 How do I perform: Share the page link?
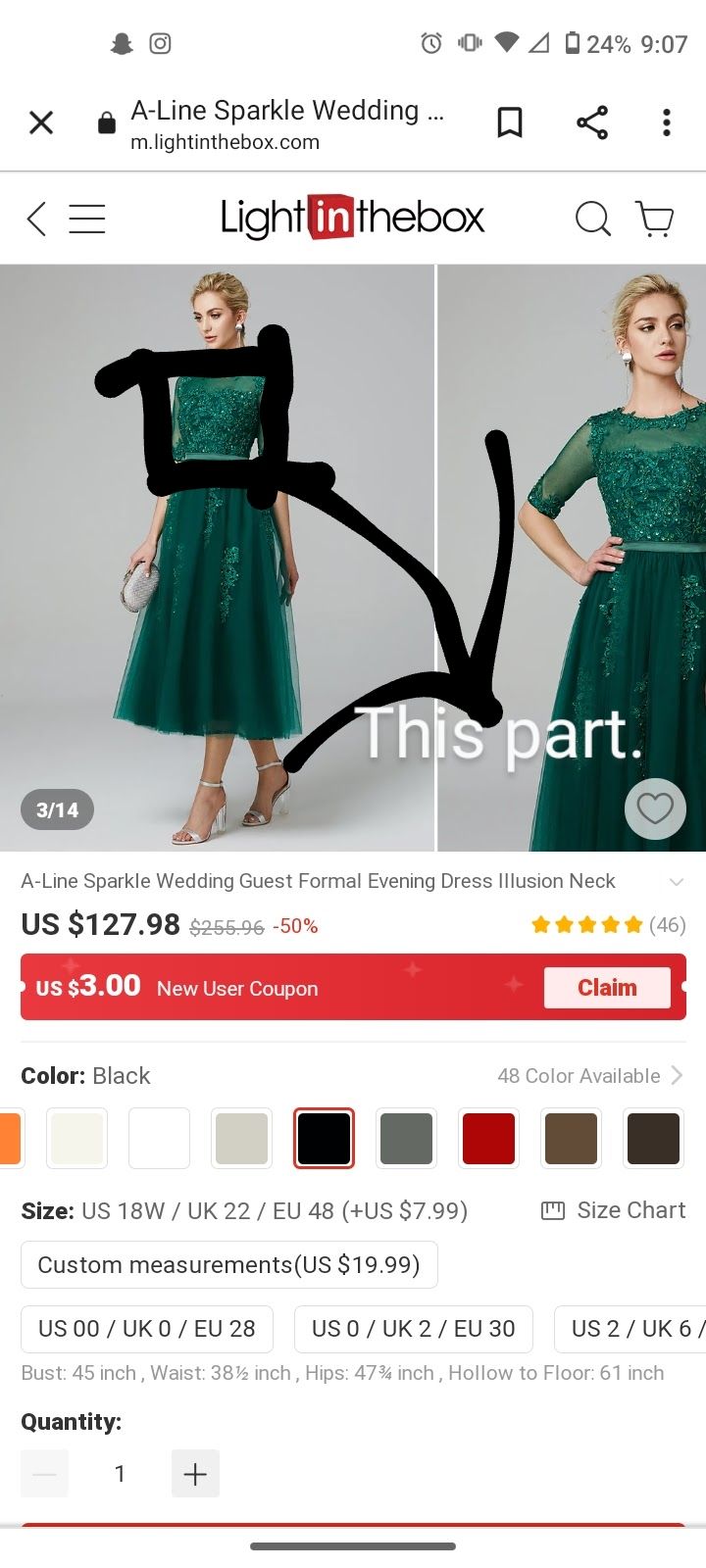tap(592, 122)
